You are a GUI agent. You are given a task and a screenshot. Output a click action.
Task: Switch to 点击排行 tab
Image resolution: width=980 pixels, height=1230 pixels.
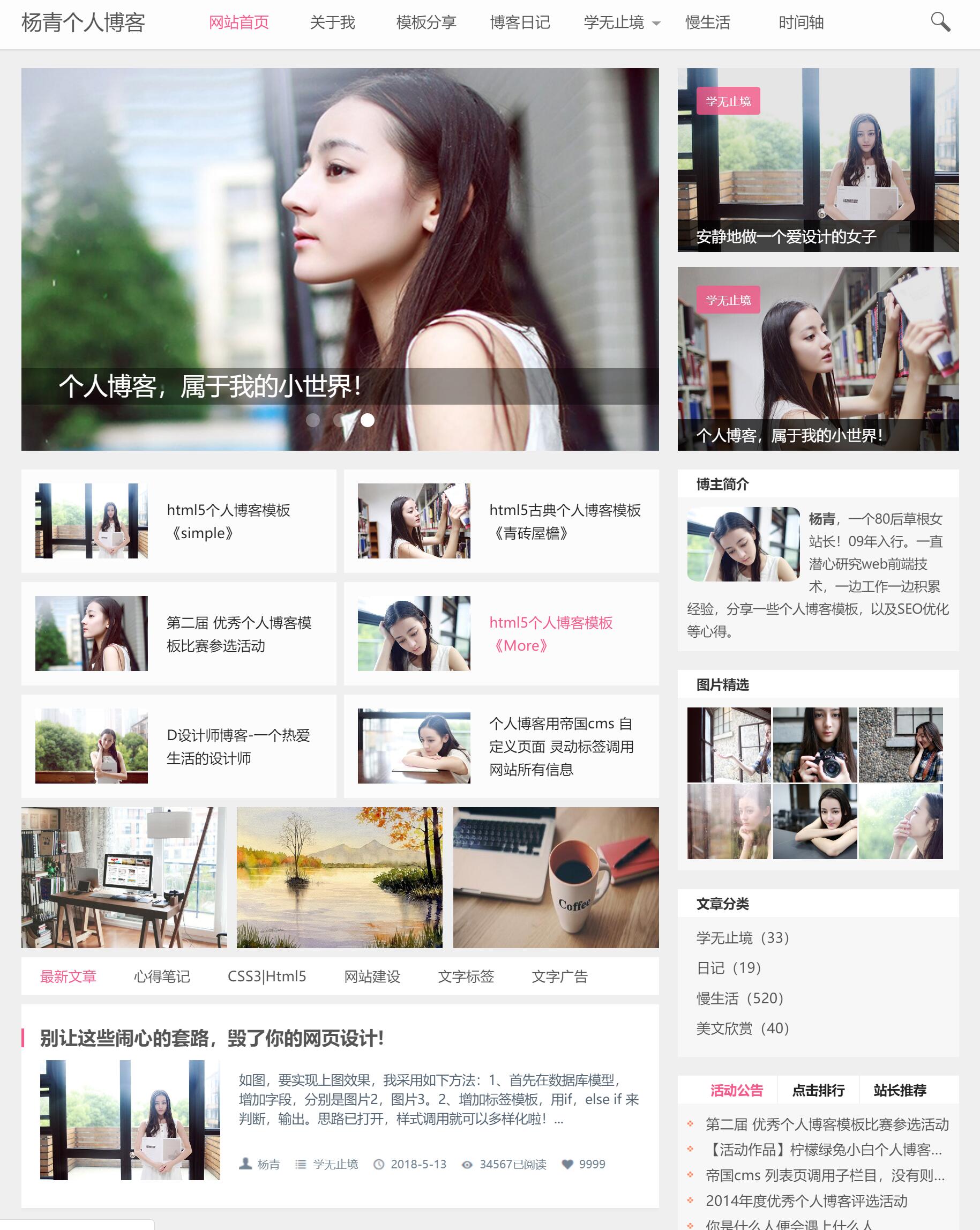coord(818,1090)
